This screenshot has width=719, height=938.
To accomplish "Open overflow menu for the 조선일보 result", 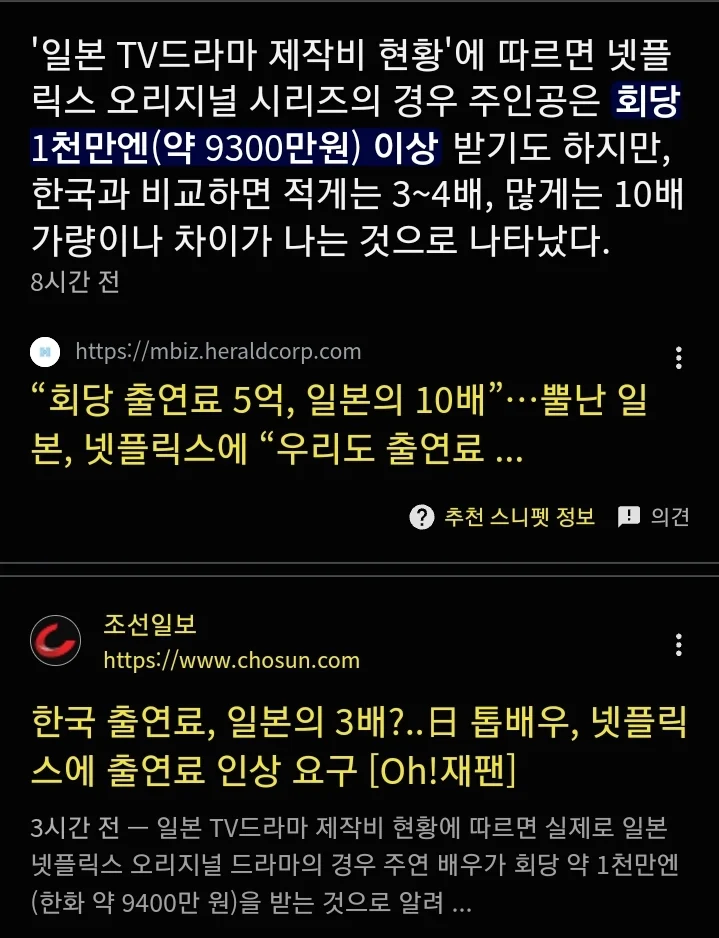I will (x=679, y=643).
